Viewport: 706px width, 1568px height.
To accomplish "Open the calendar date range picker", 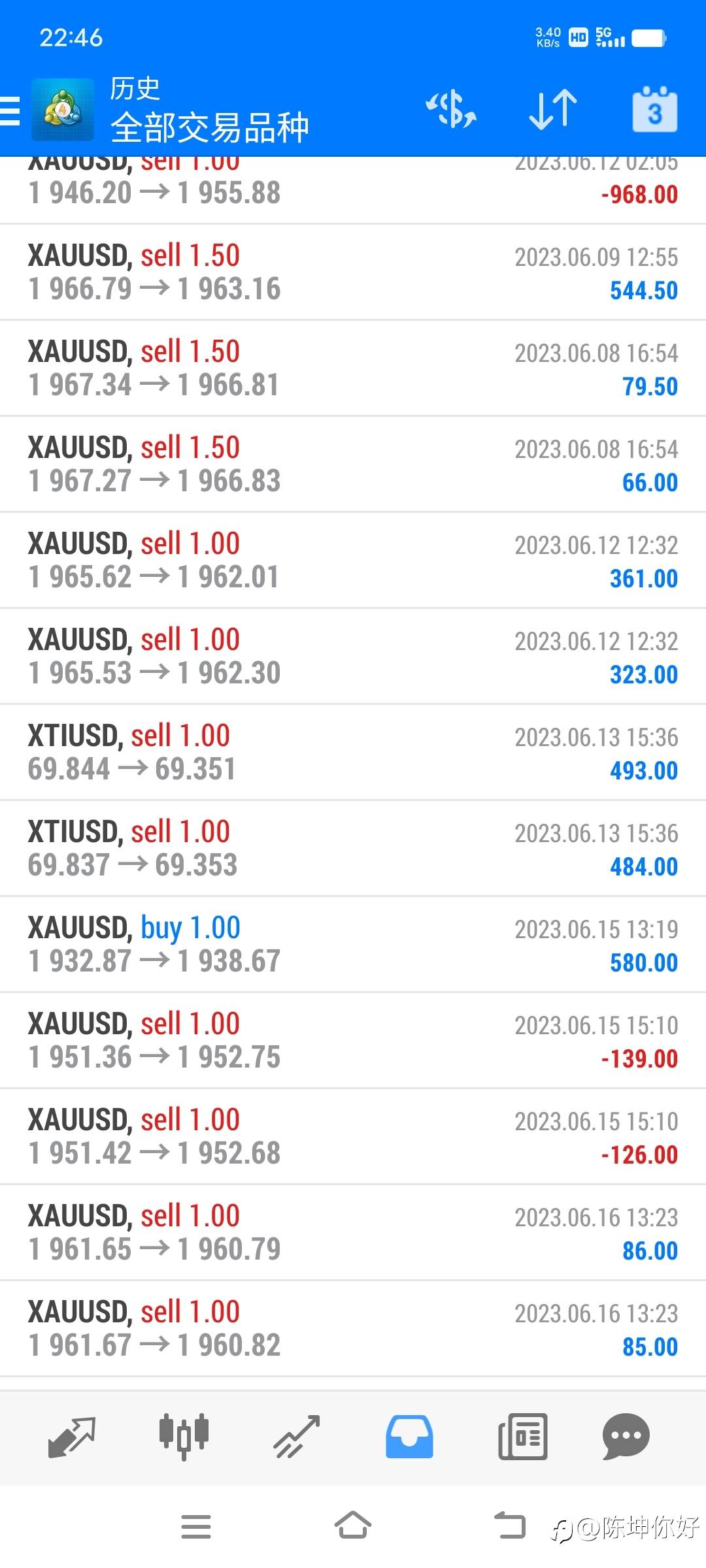I will pos(654,109).
